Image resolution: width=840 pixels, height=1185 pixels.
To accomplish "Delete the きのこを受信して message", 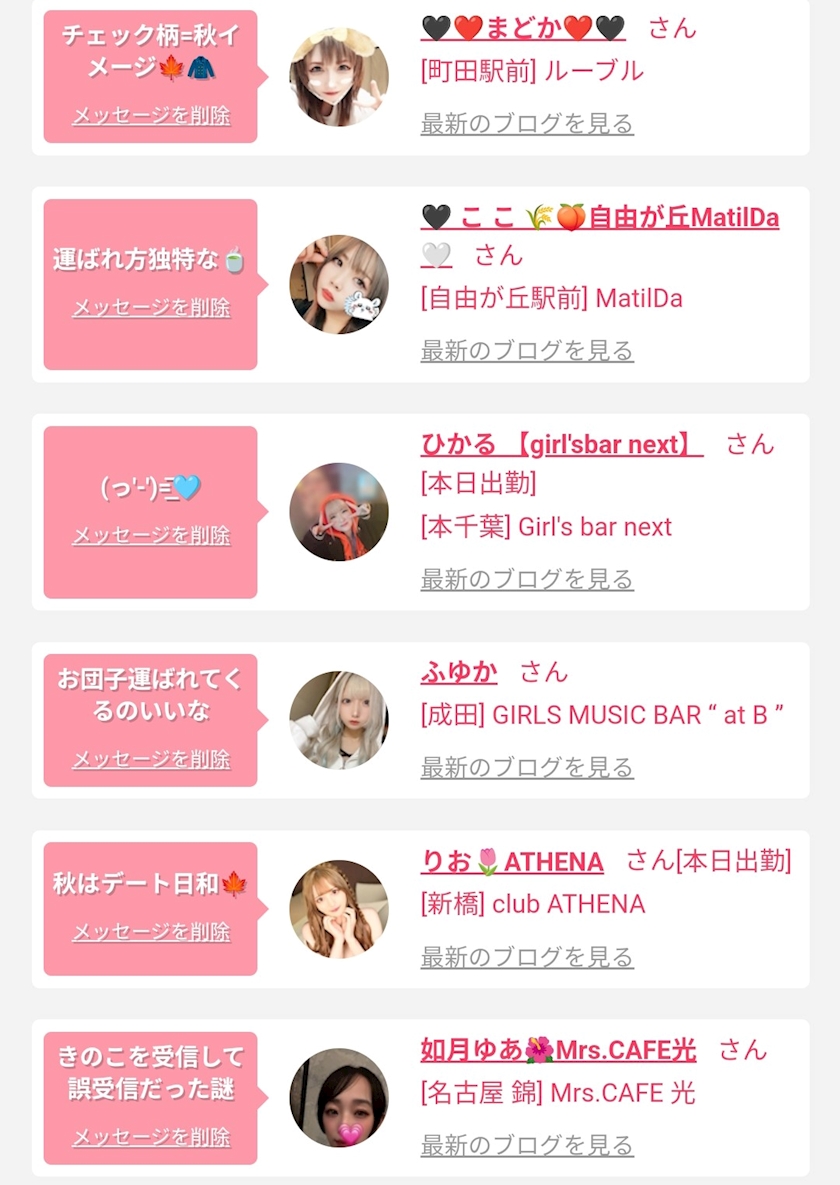I will (151, 1137).
